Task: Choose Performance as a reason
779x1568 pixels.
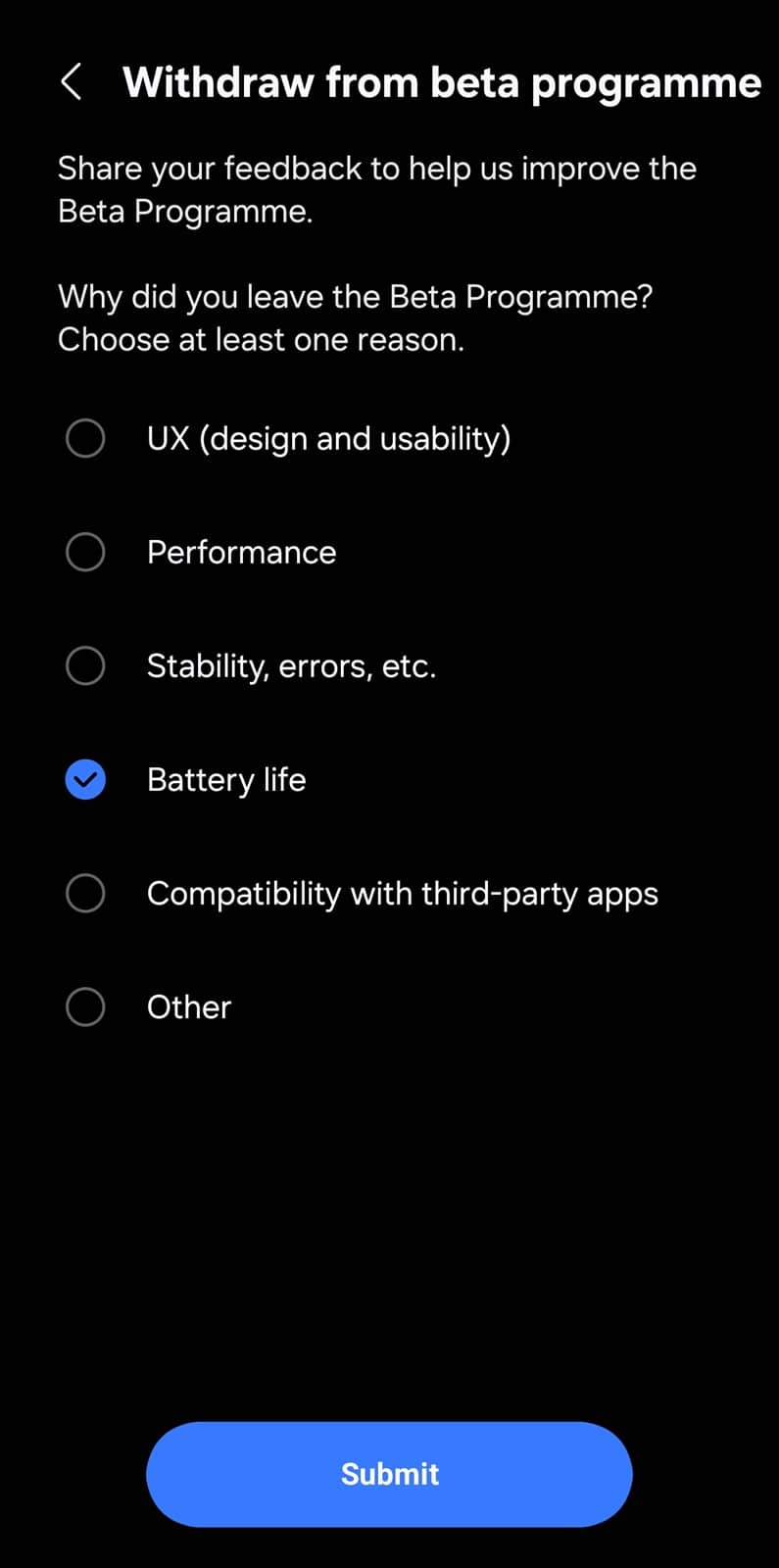Action: coord(85,552)
